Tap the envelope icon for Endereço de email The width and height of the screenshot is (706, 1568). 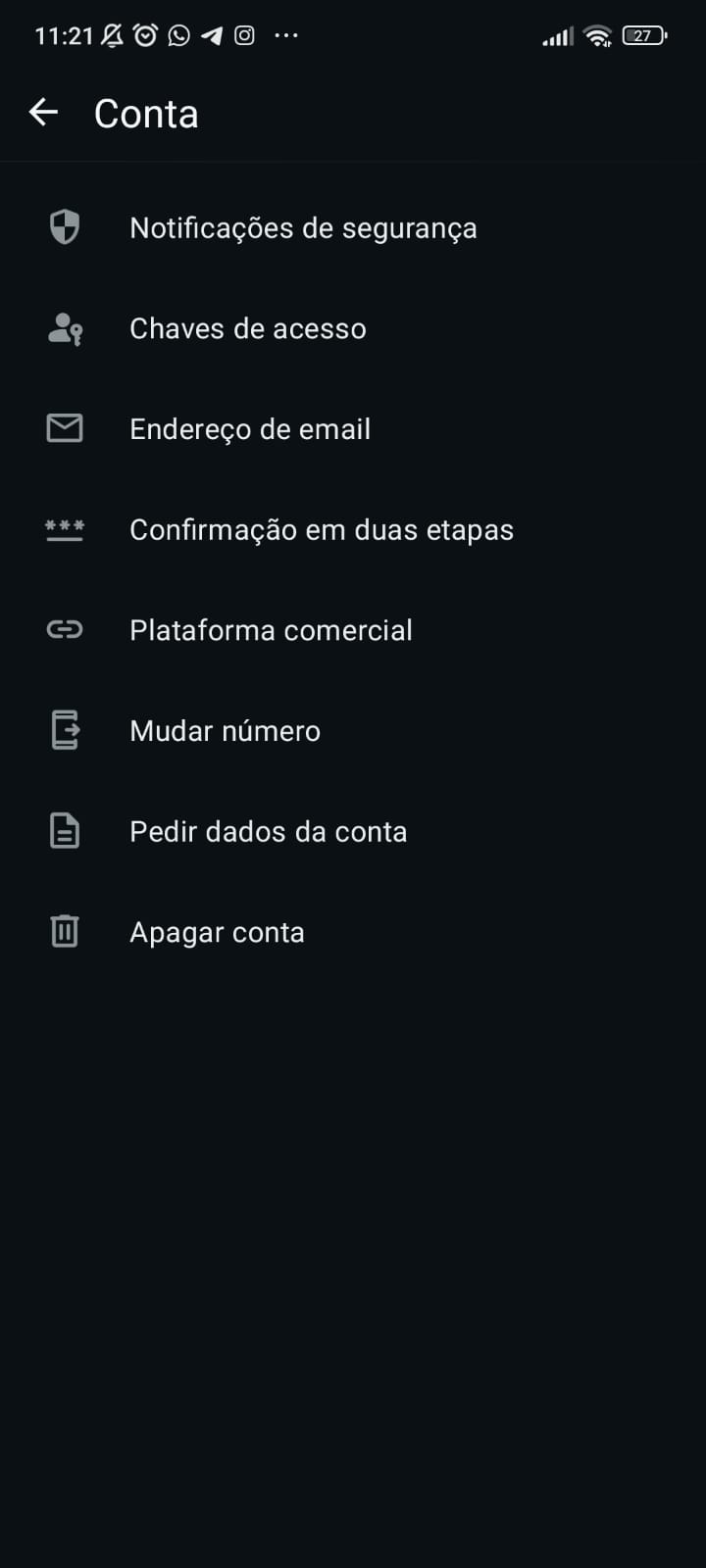(64, 428)
